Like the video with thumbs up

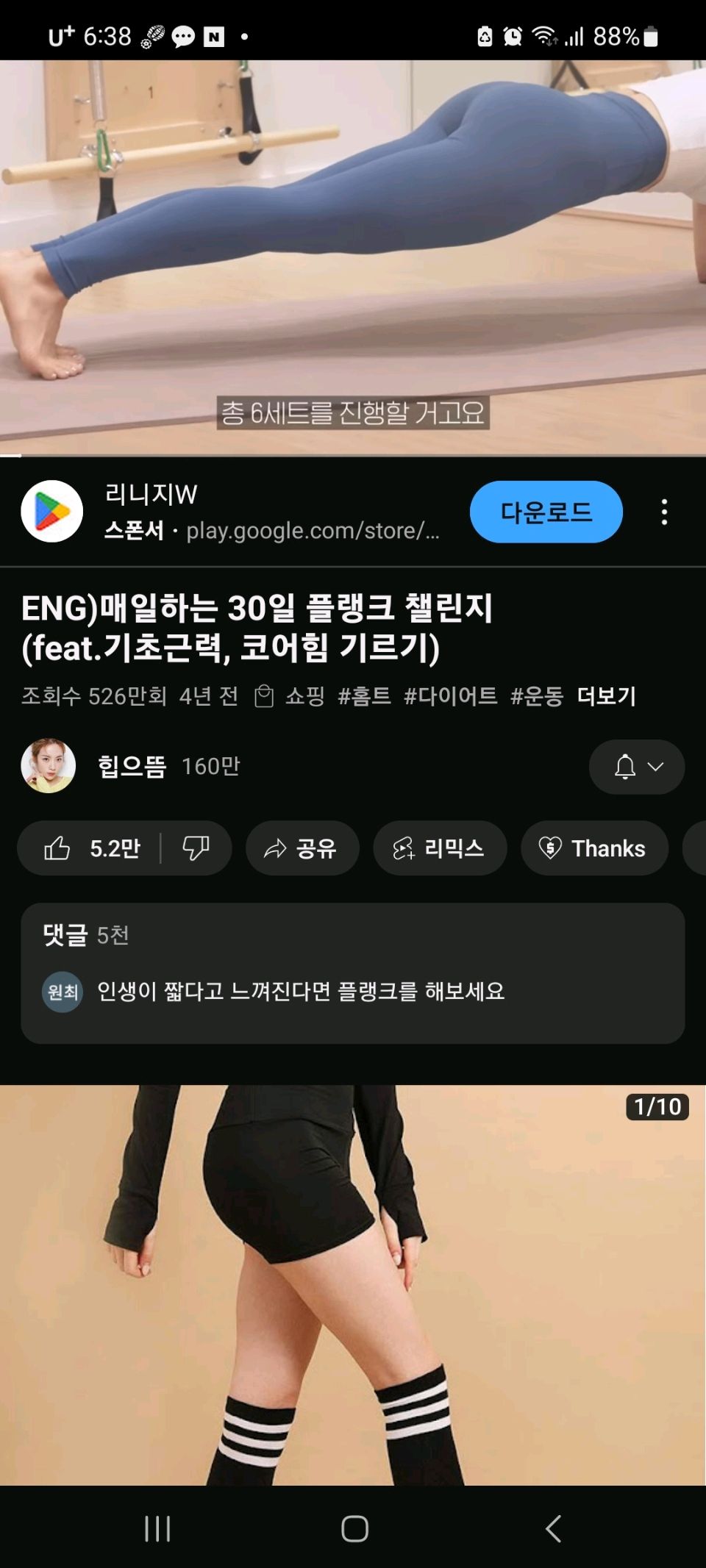90,848
